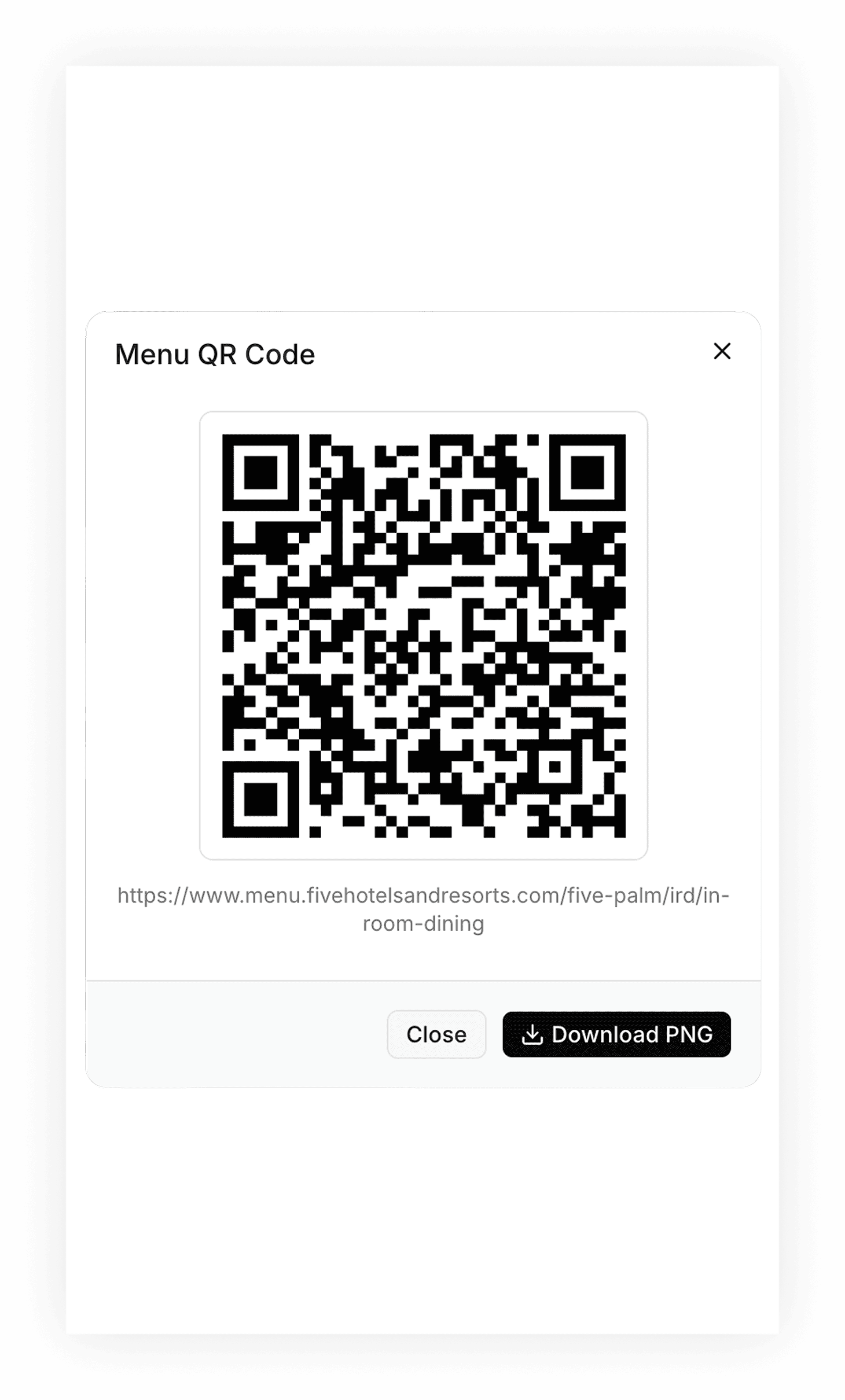Dismiss the Menu QR Code dialog with X

click(722, 351)
